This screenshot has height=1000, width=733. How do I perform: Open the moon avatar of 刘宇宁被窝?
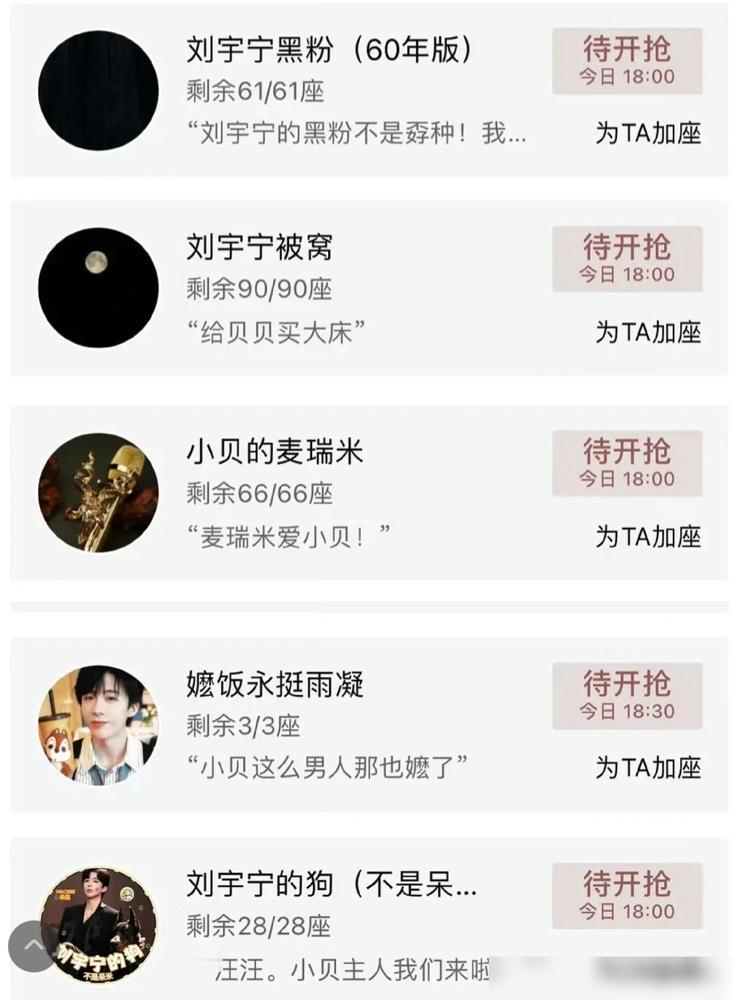96,287
